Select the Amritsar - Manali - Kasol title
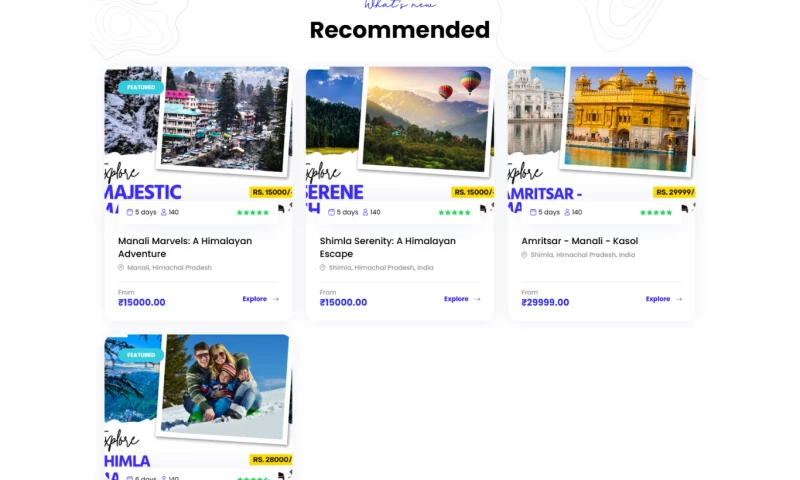Image resolution: width=800 pixels, height=480 pixels. [579, 241]
